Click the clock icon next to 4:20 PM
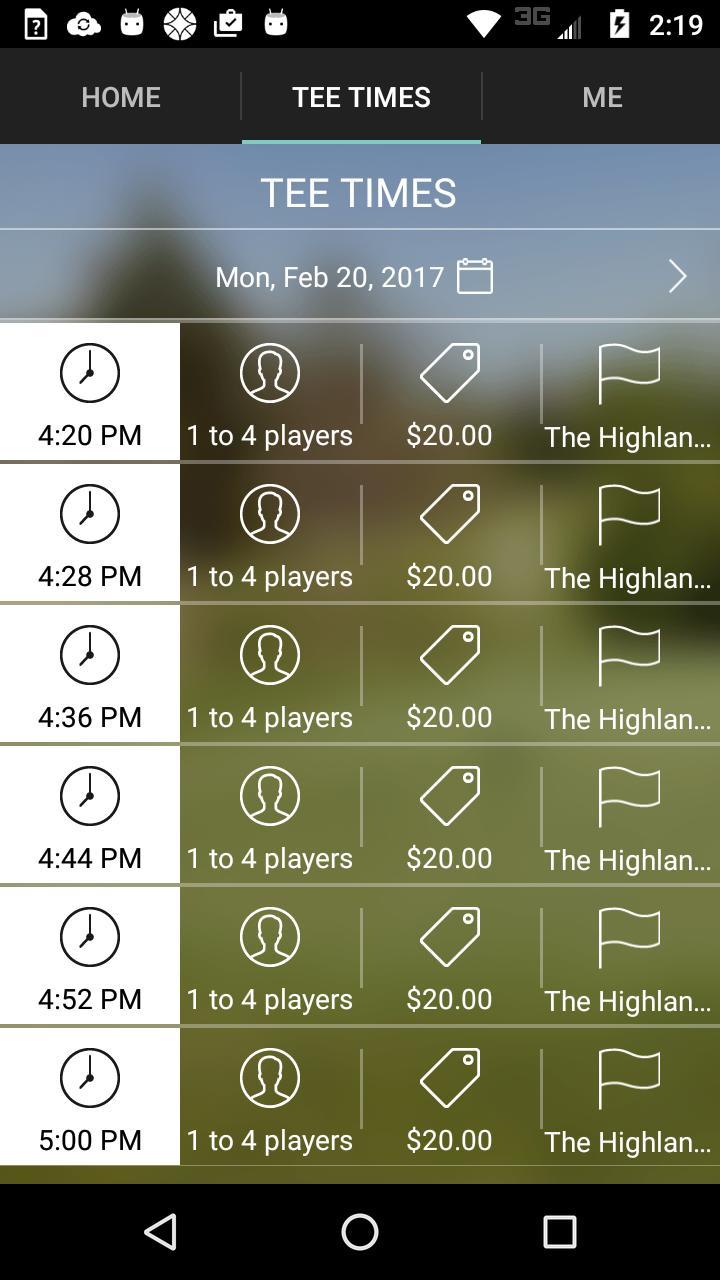The height and width of the screenshot is (1280, 720). 90,371
